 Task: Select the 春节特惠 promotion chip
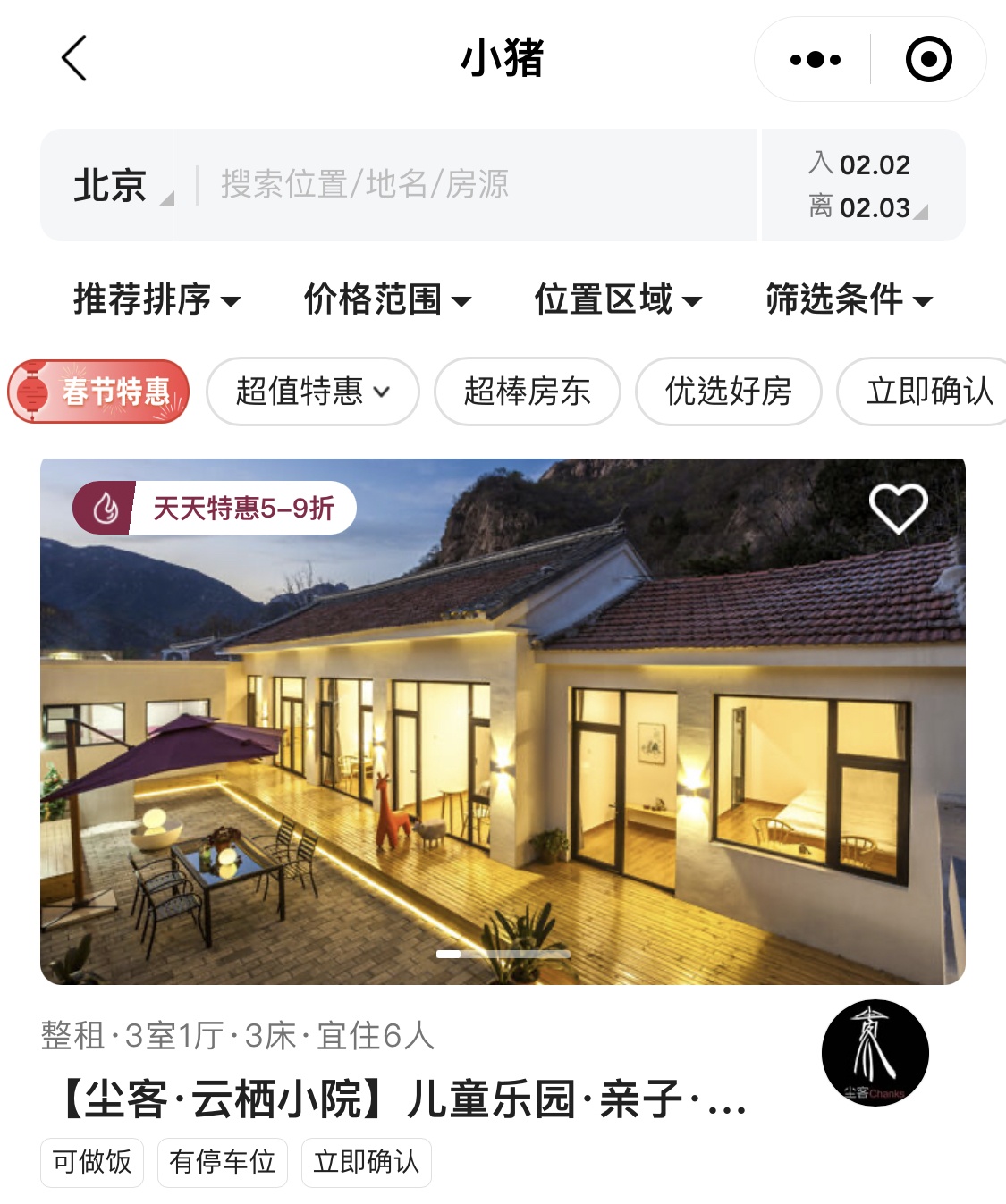[x=99, y=392]
